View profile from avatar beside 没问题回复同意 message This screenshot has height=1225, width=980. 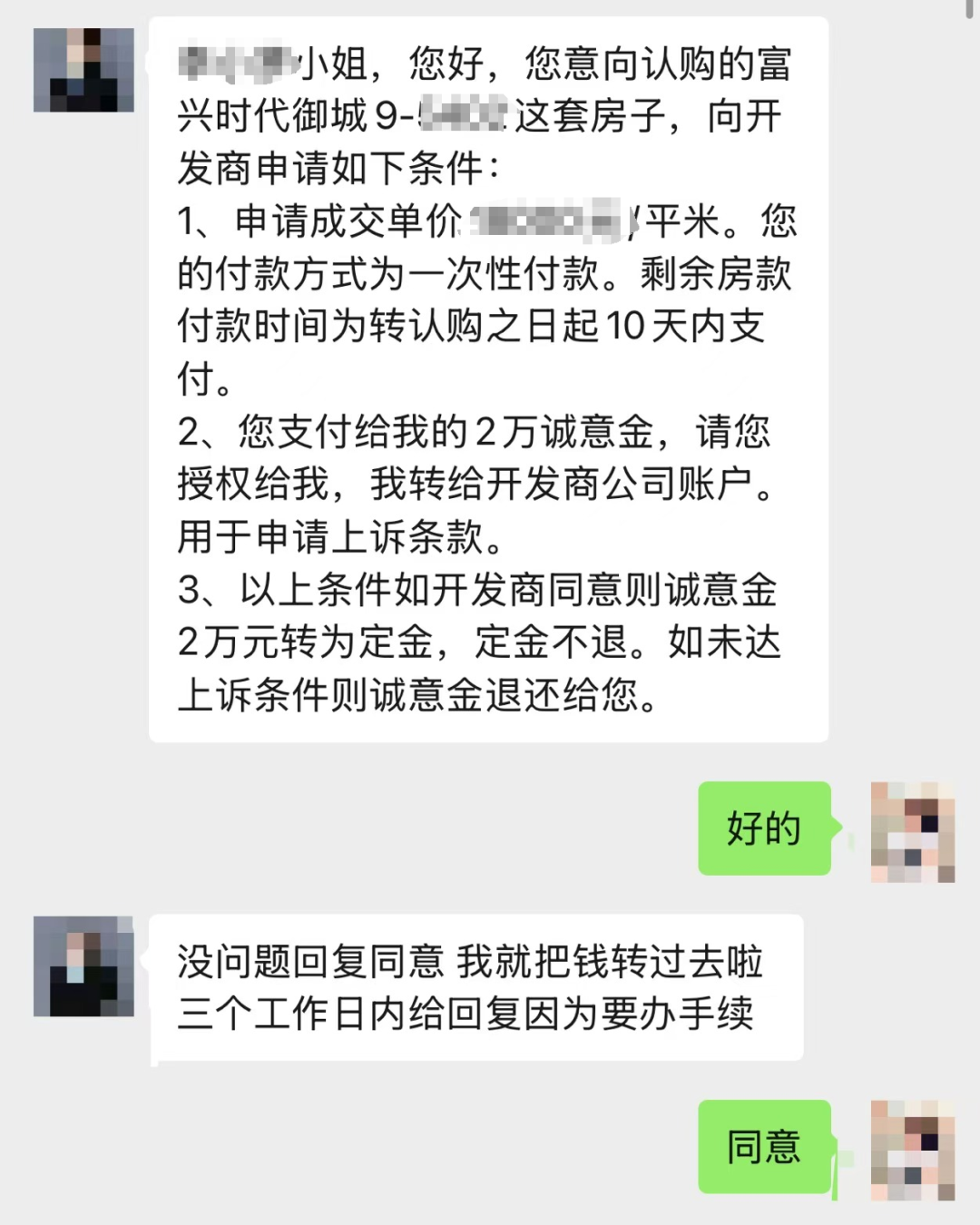coord(83,965)
